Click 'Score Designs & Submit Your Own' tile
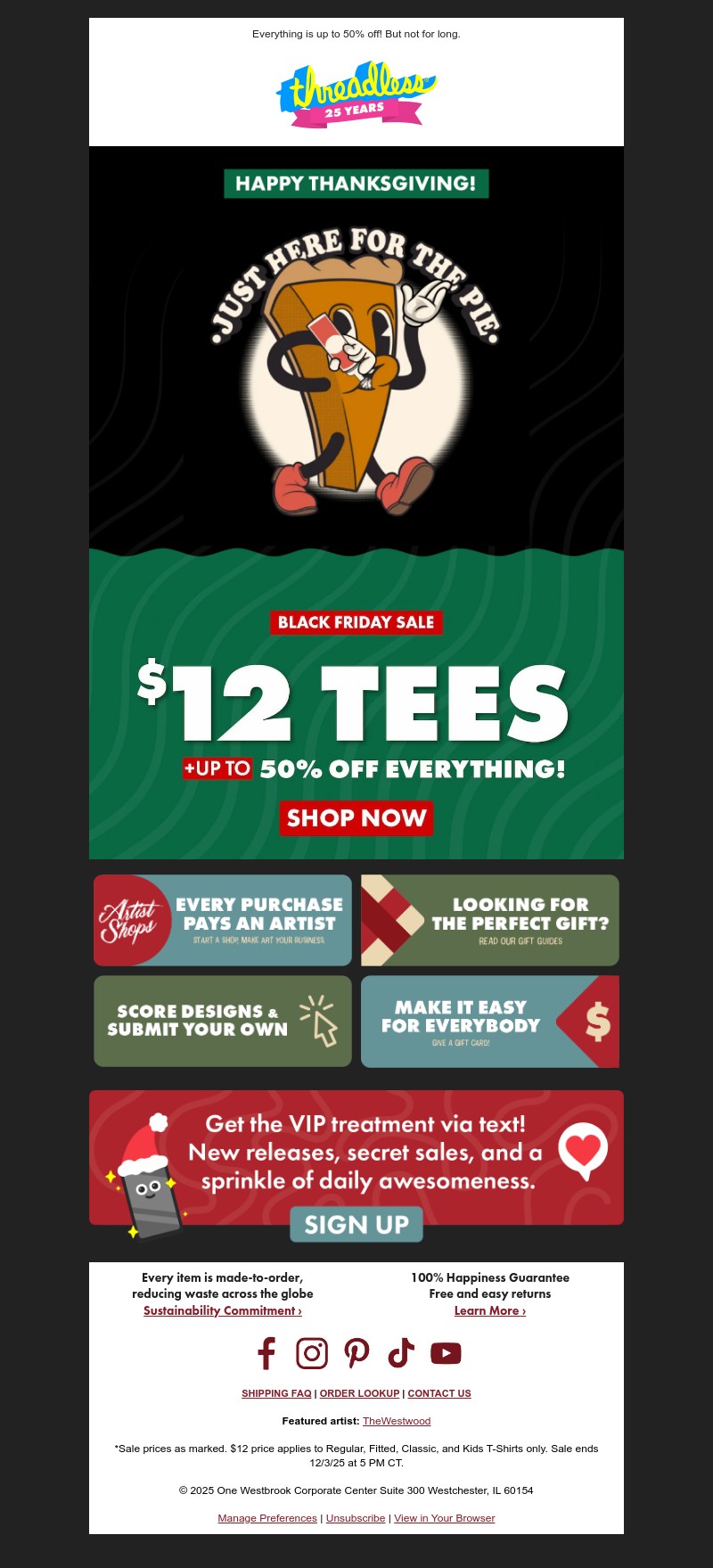 222,1022
